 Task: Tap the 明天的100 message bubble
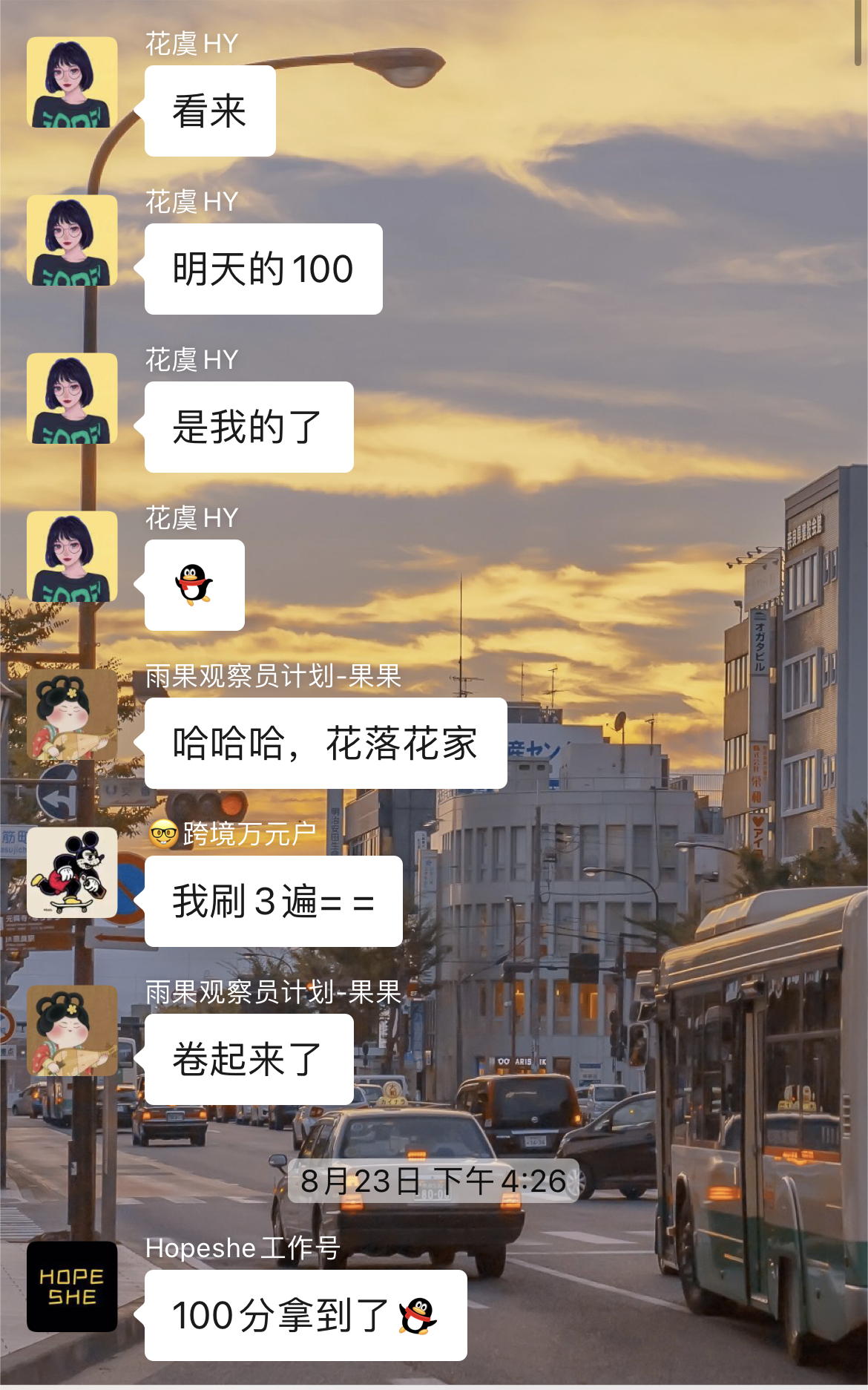click(x=263, y=268)
